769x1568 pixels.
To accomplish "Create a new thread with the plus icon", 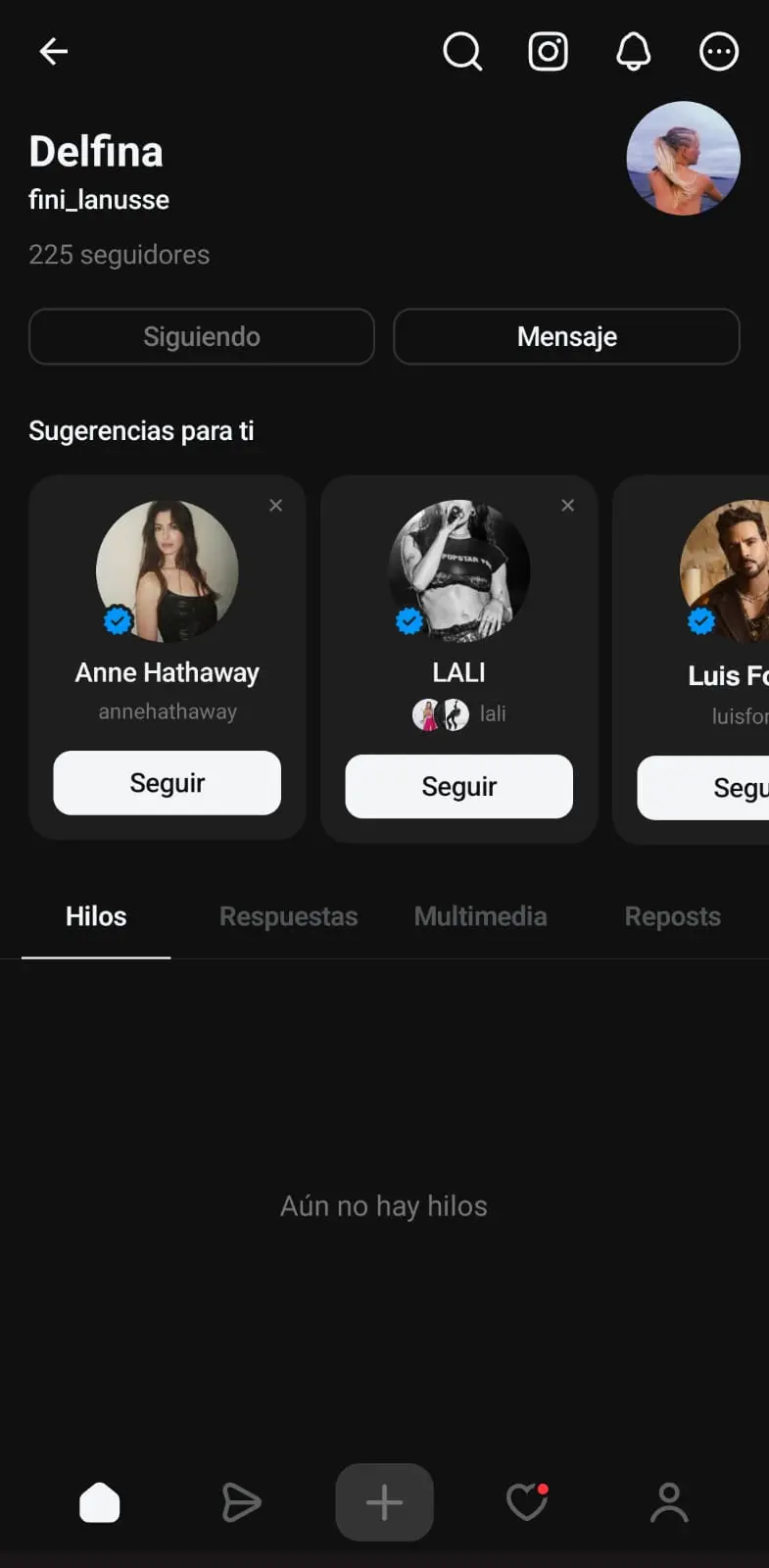I will pyautogui.click(x=384, y=1501).
